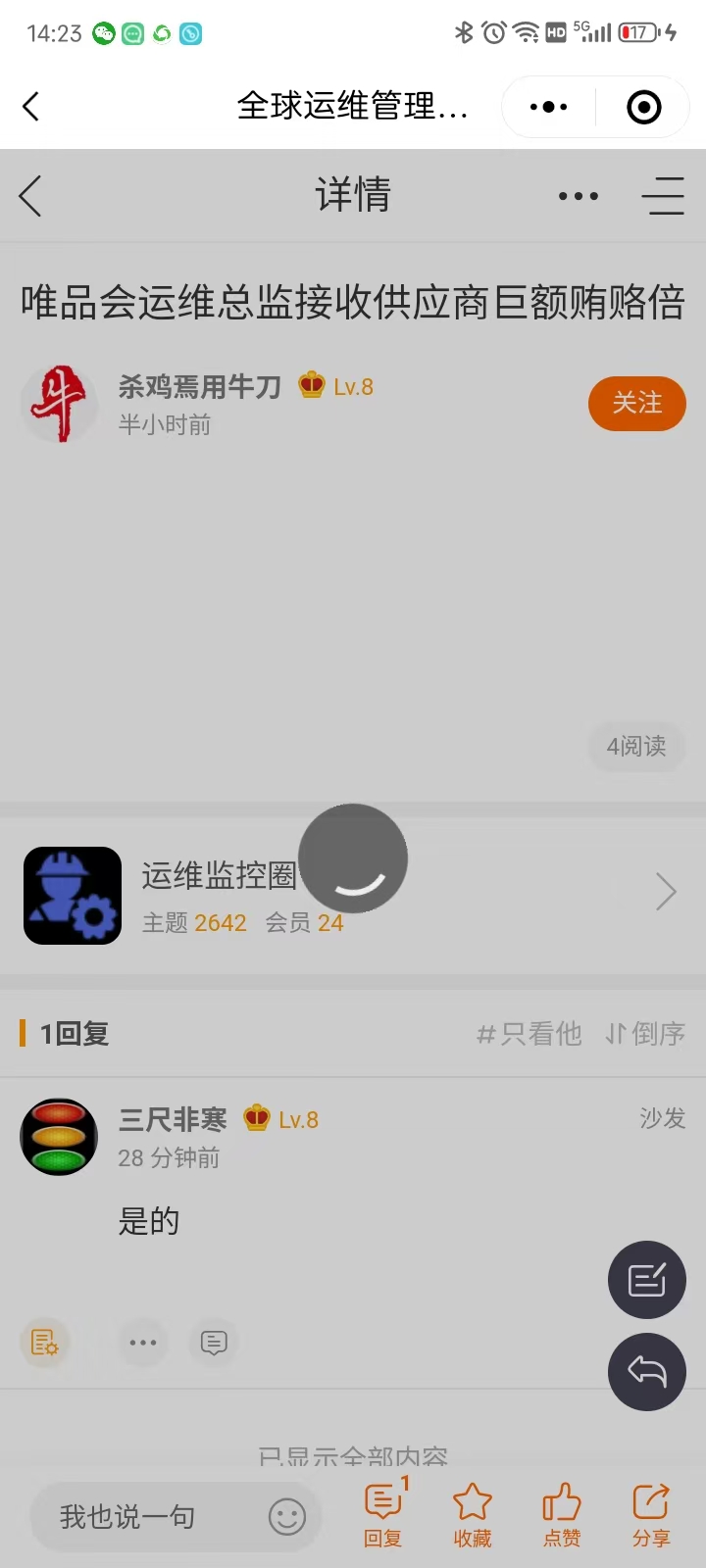Open more options under 三尺非寒's reply

[143, 1342]
